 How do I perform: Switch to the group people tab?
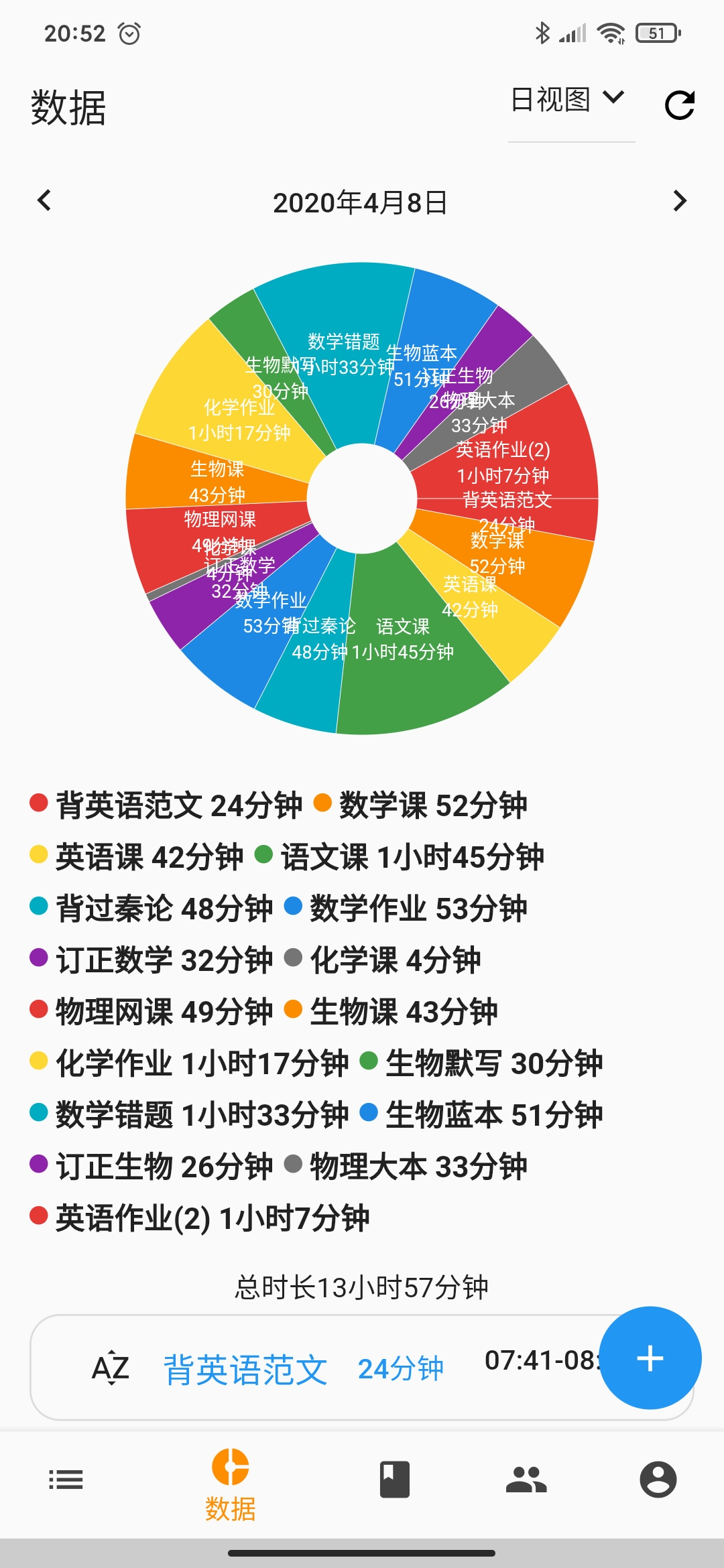pyautogui.click(x=526, y=1480)
